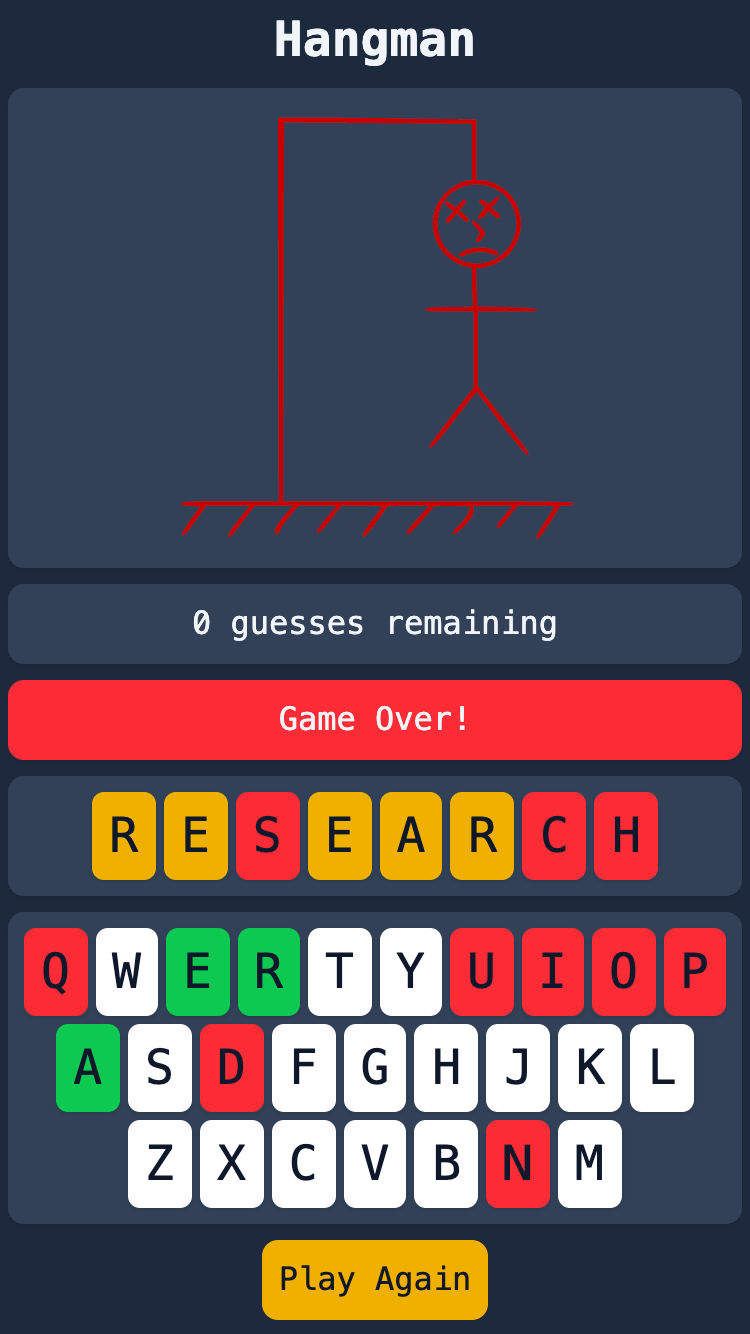Tap the K key
The width and height of the screenshot is (750, 1334).
[x=590, y=1068]
